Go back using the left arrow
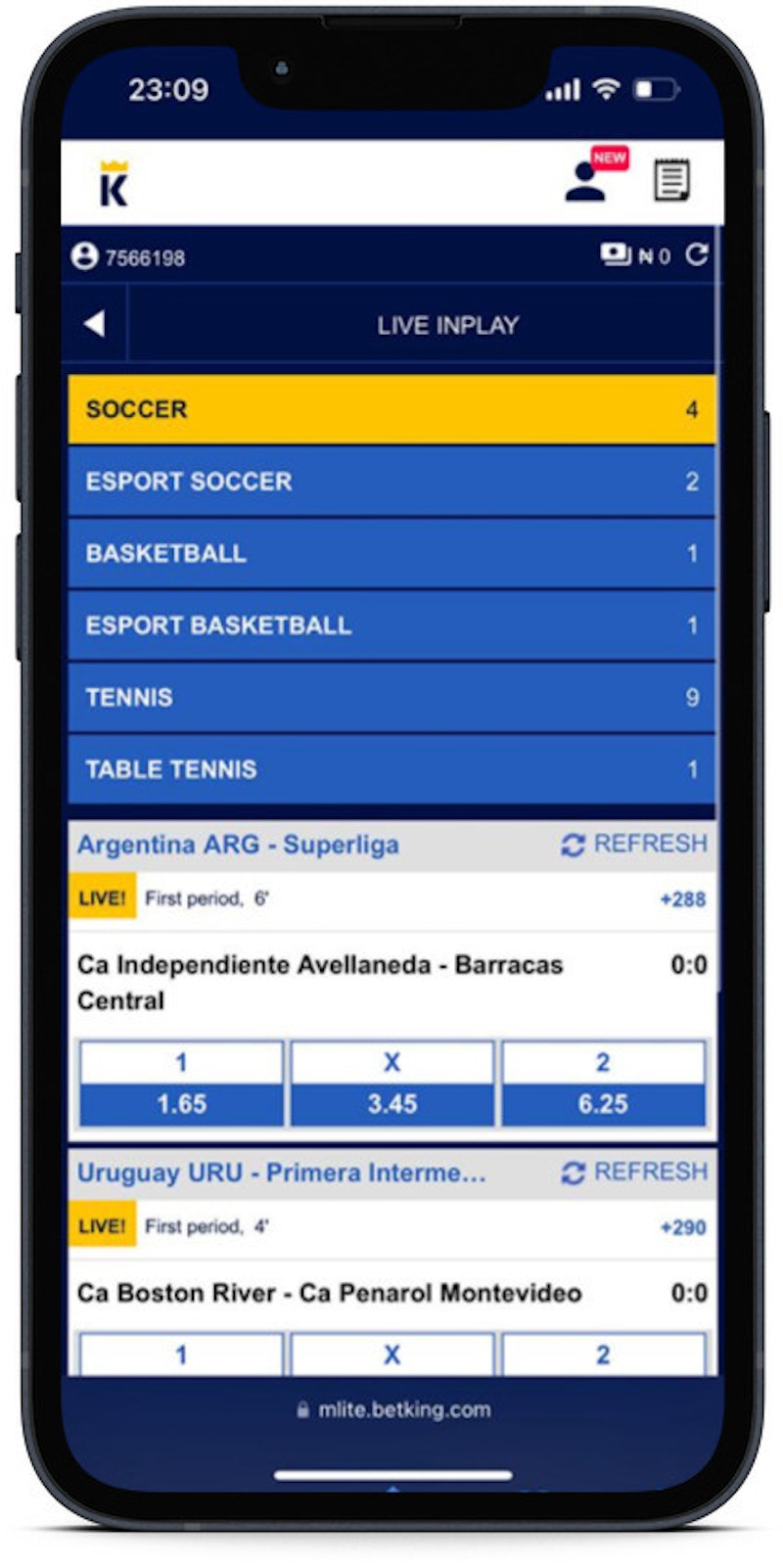This screenshot has height=1568, width=783. (x=95, y=324)
